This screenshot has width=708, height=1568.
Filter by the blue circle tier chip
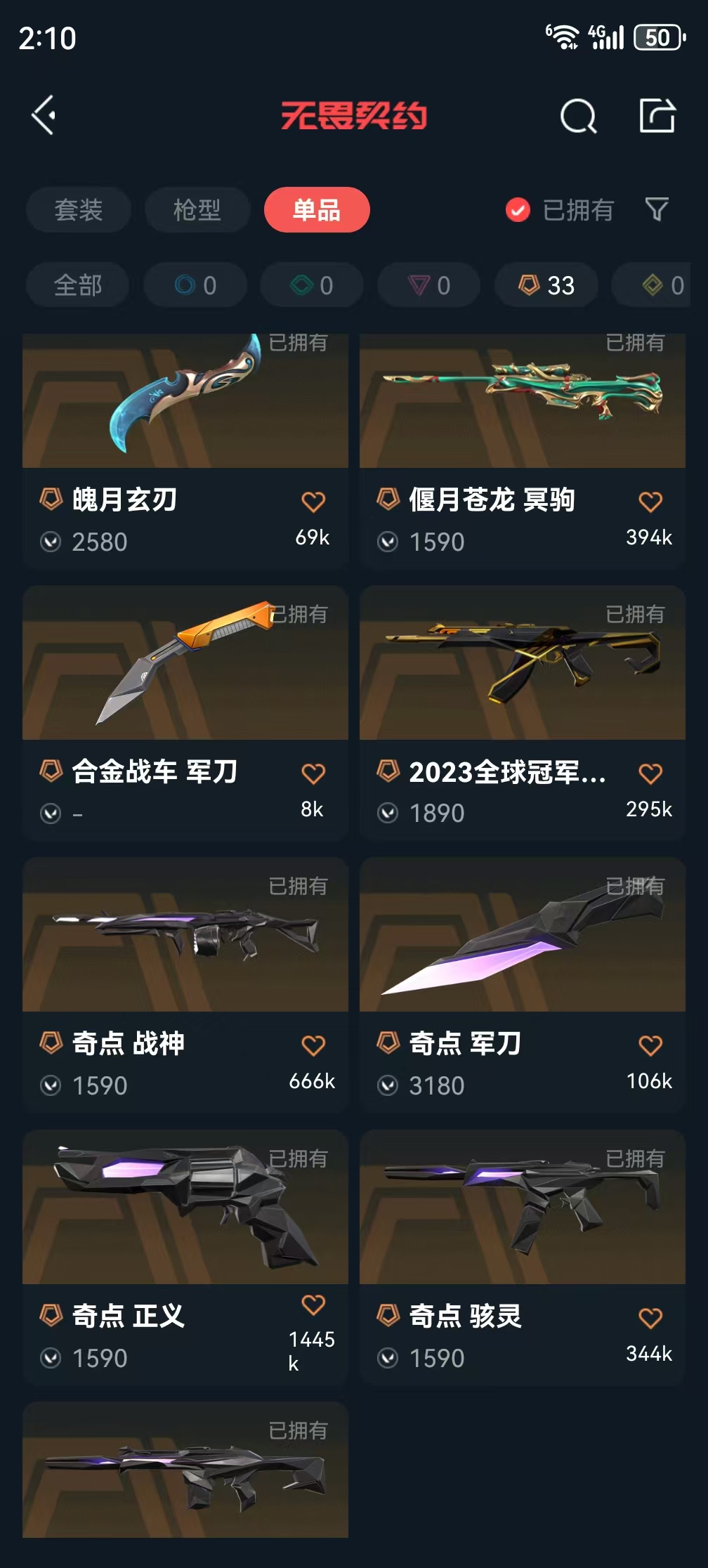(x=195, y=285)
